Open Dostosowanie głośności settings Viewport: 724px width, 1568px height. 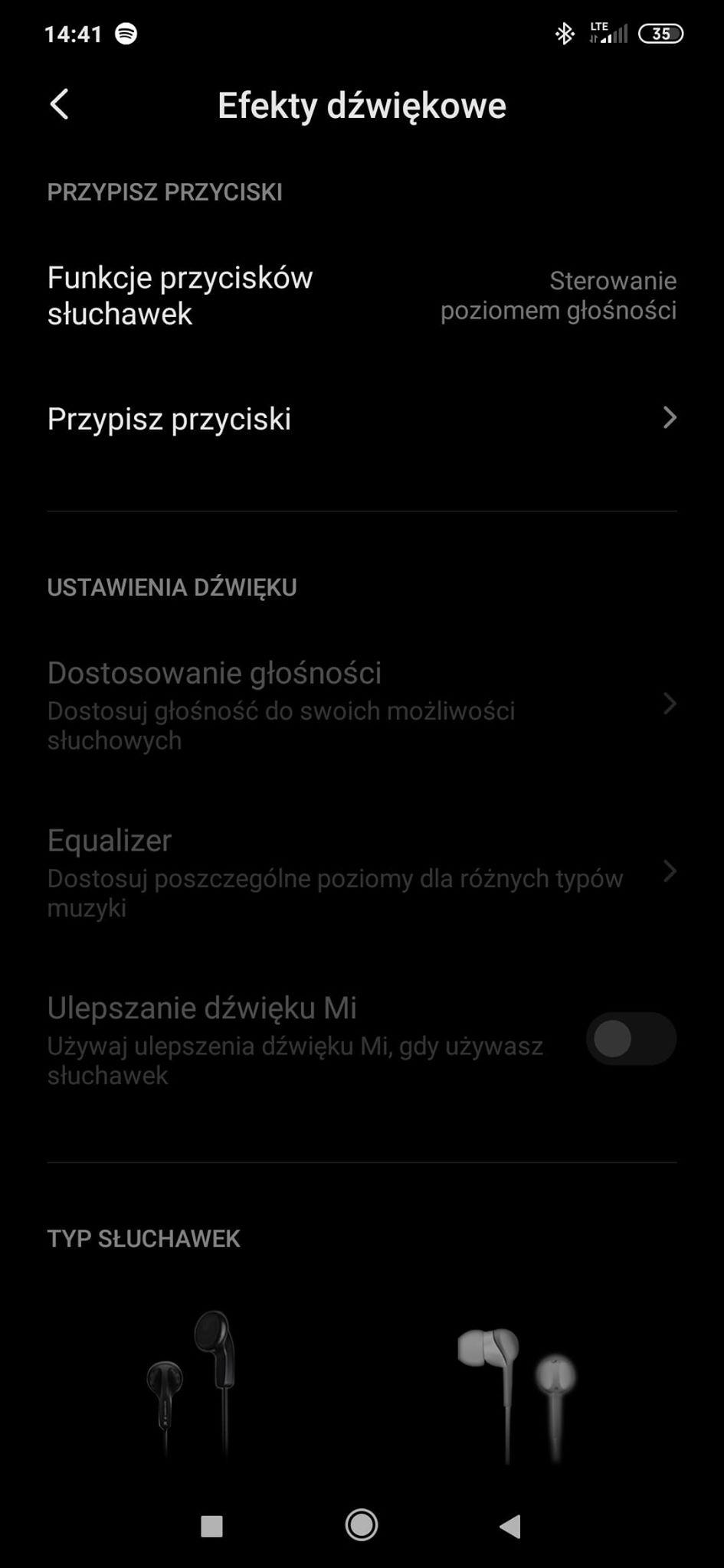point(362,704)
